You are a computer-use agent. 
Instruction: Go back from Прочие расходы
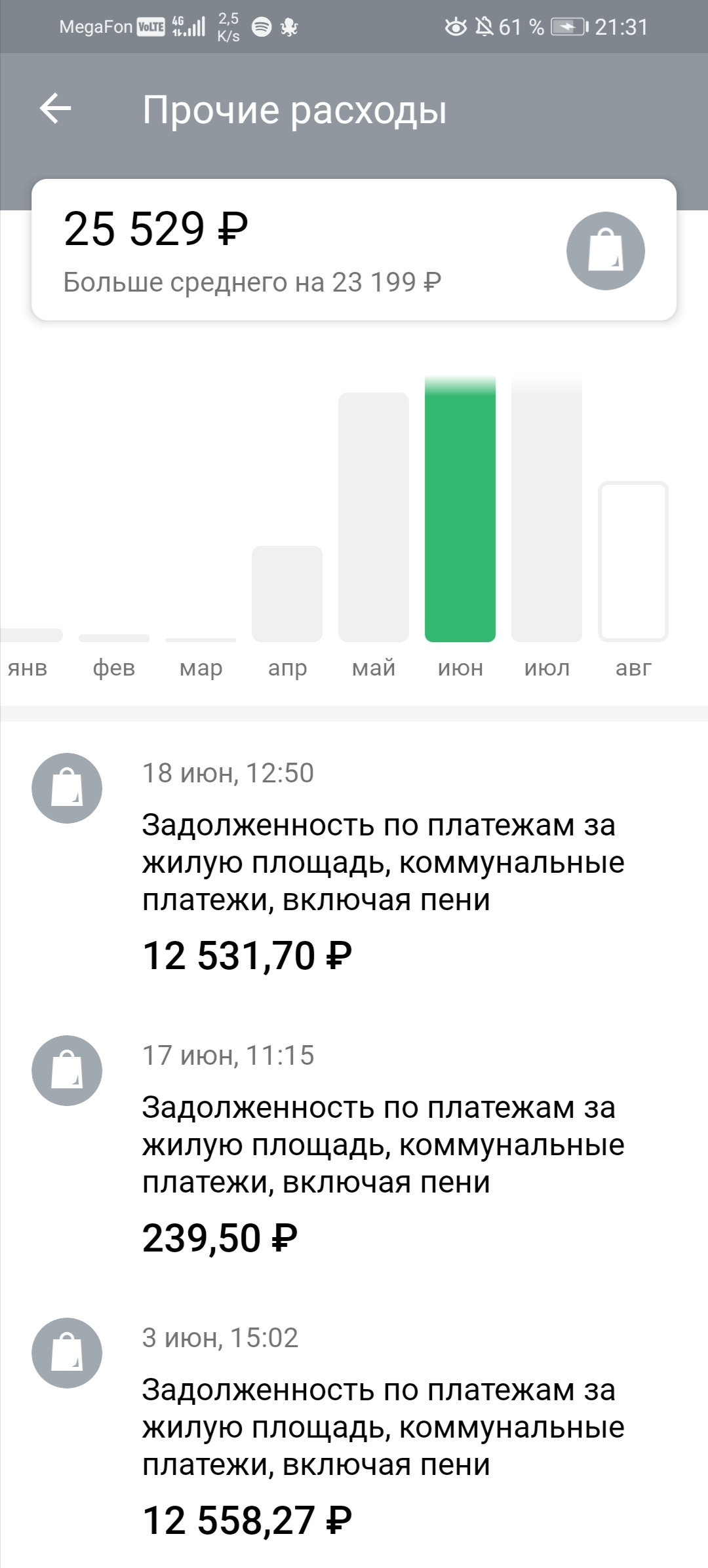pos(55,109)
